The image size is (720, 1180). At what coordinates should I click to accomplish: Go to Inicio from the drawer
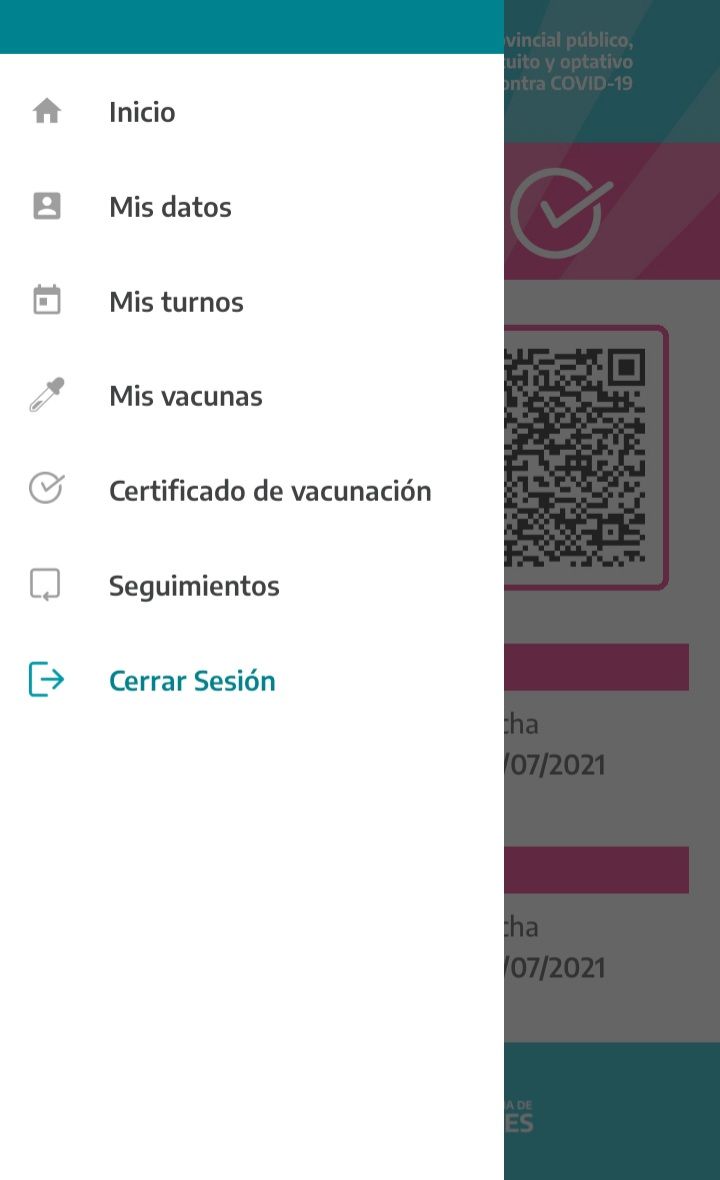142,112
